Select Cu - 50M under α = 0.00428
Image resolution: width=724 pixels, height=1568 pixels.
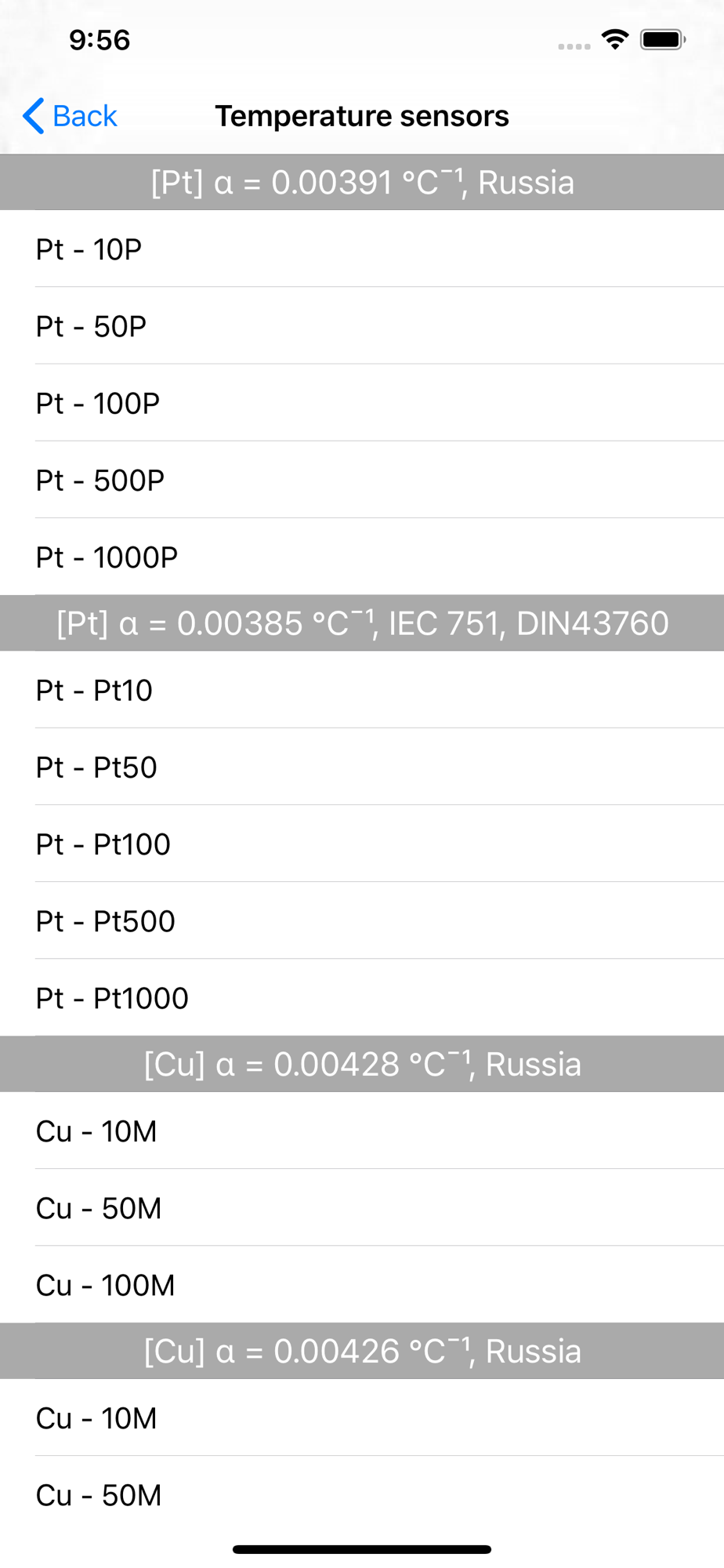point(362,1207)
